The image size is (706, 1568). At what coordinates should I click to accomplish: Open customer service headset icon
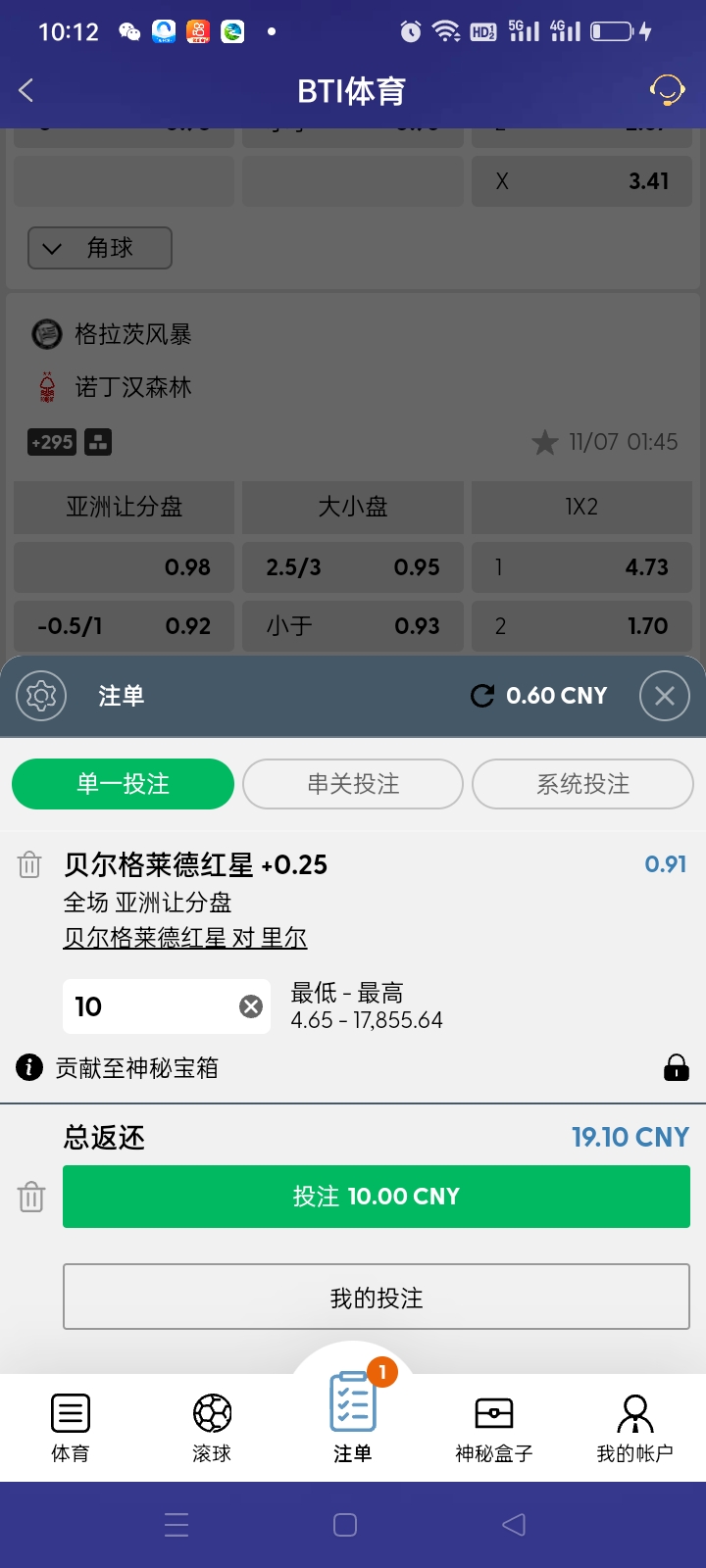[667, 91]
